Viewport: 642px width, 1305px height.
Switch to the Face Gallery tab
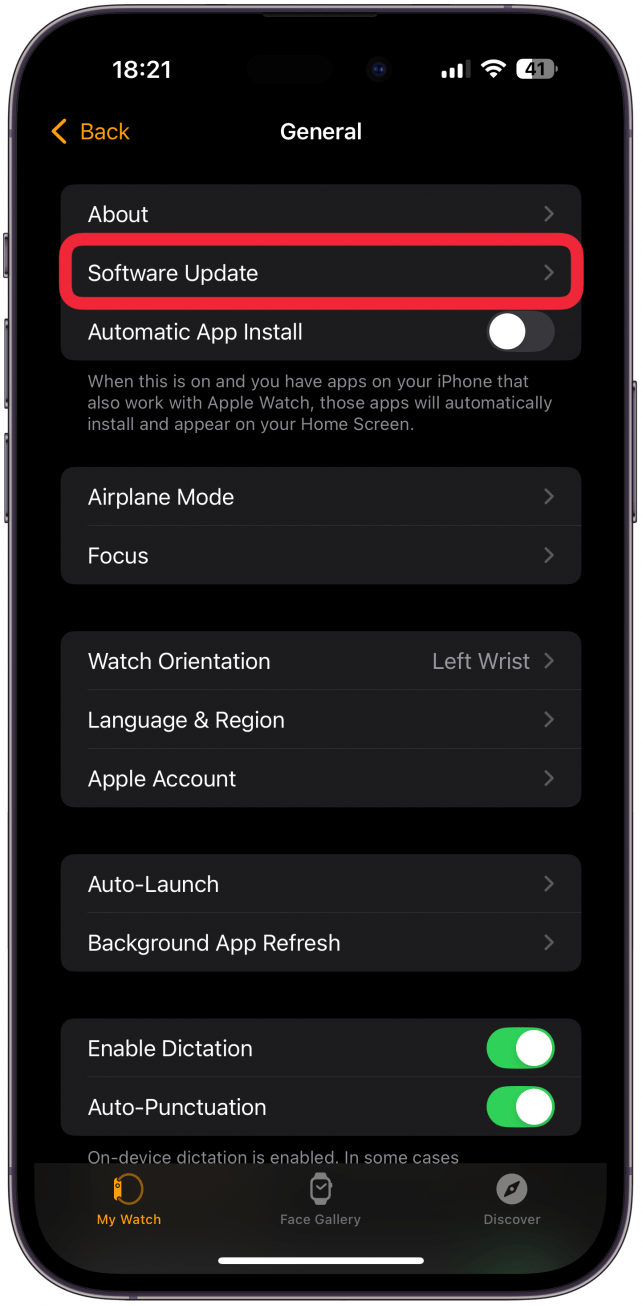320,1199
